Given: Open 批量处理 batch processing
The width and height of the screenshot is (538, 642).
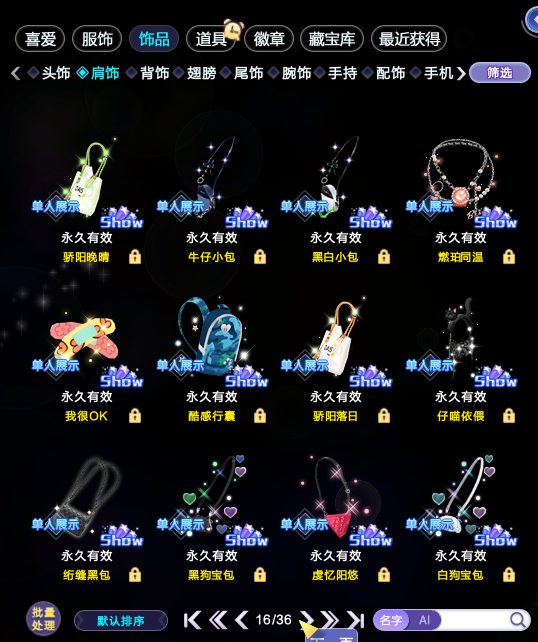Looking at the screenshot, I should [x=43, y=619].
